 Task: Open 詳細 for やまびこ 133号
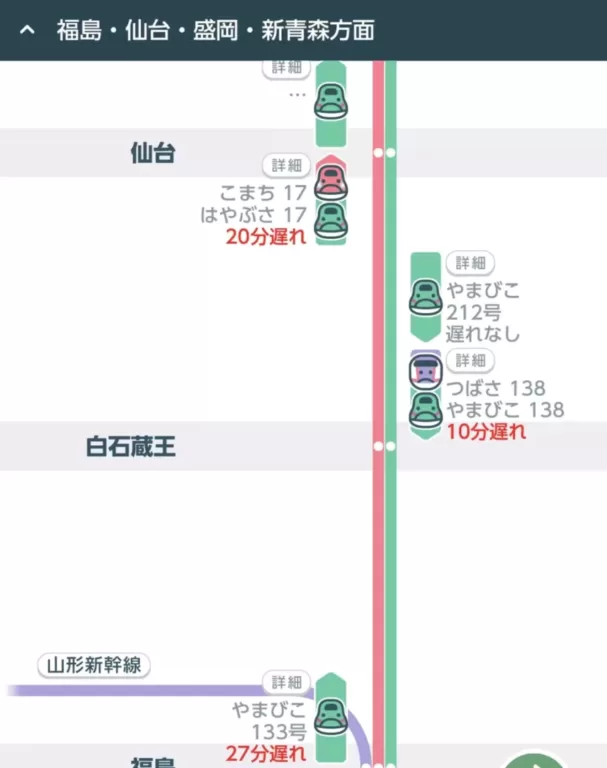tap(287, 682)
